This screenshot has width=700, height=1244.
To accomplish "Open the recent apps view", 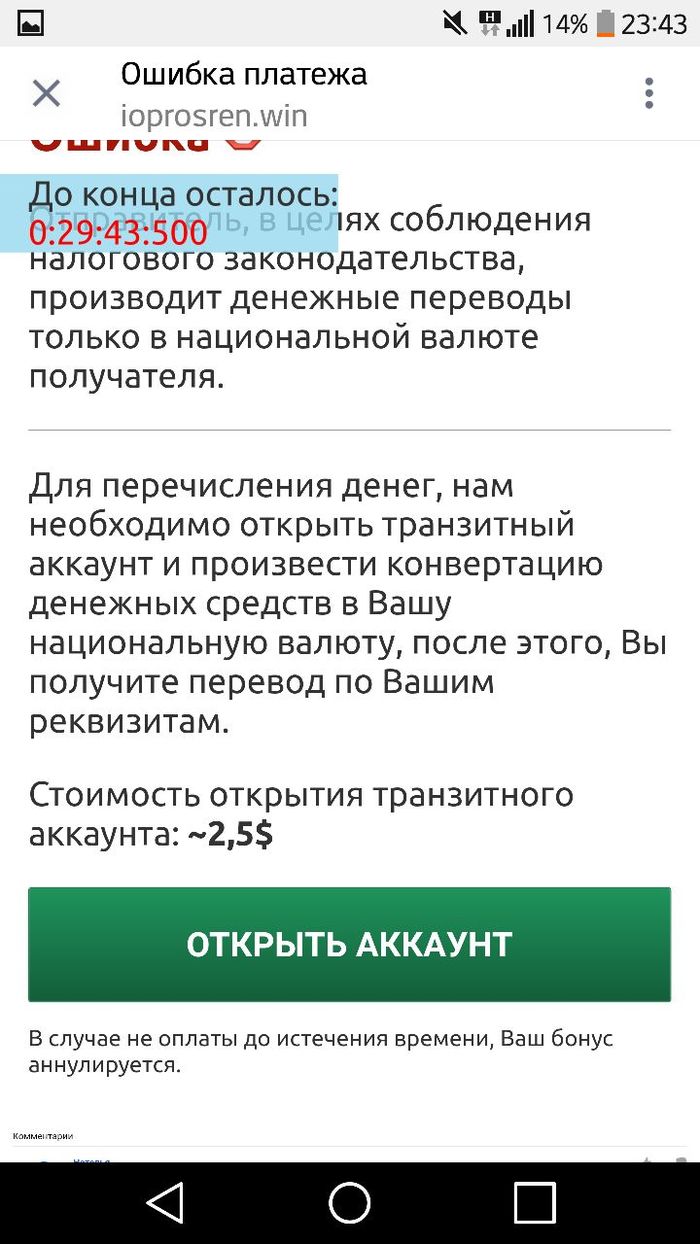I will pos(534,1202).
